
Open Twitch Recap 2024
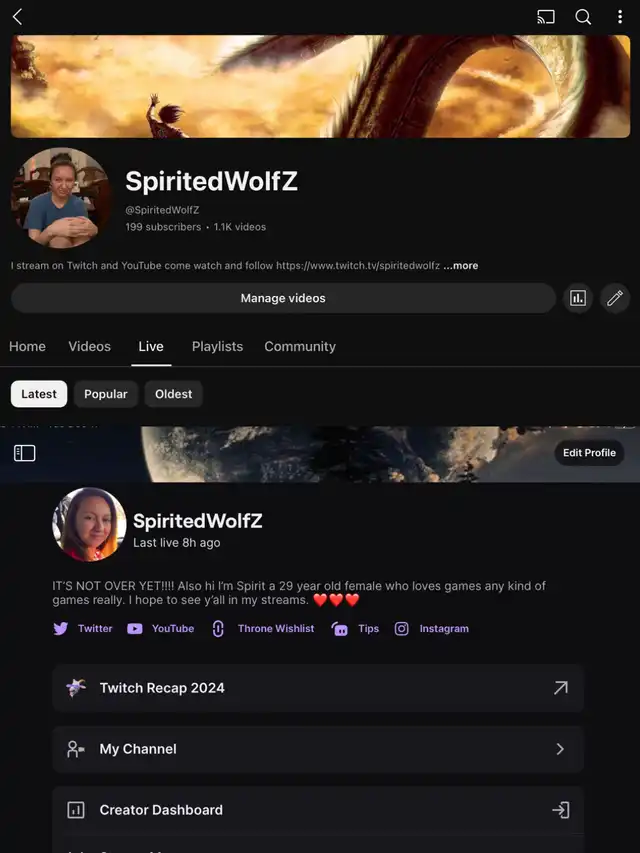317,688
